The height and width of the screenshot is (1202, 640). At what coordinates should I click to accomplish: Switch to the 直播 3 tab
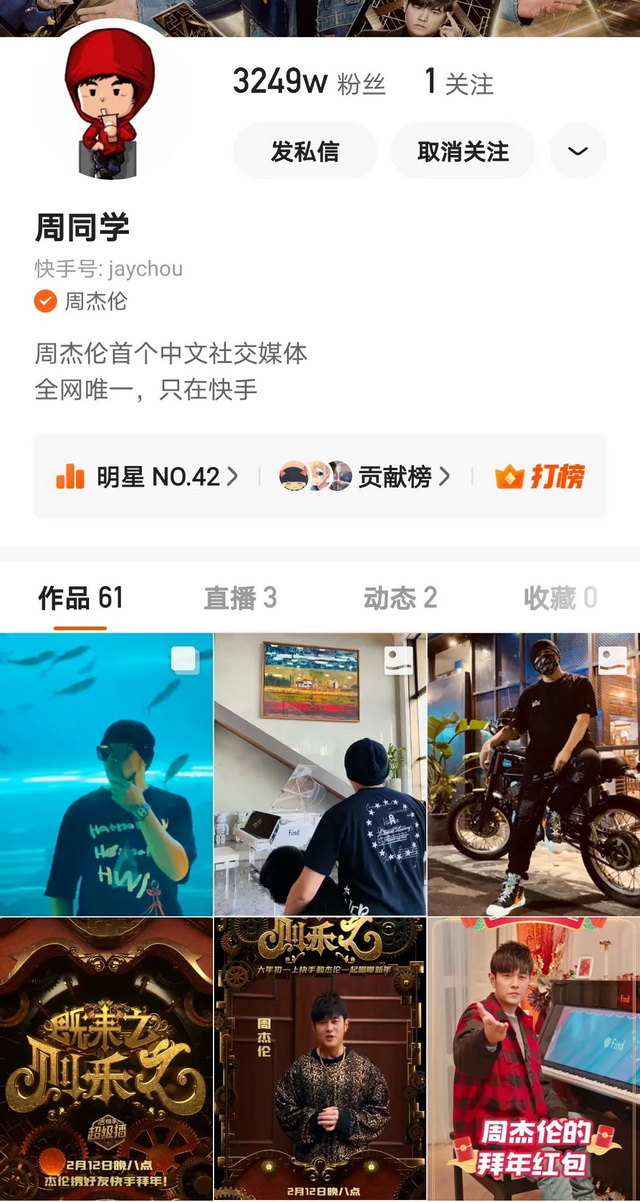(240, 598)
